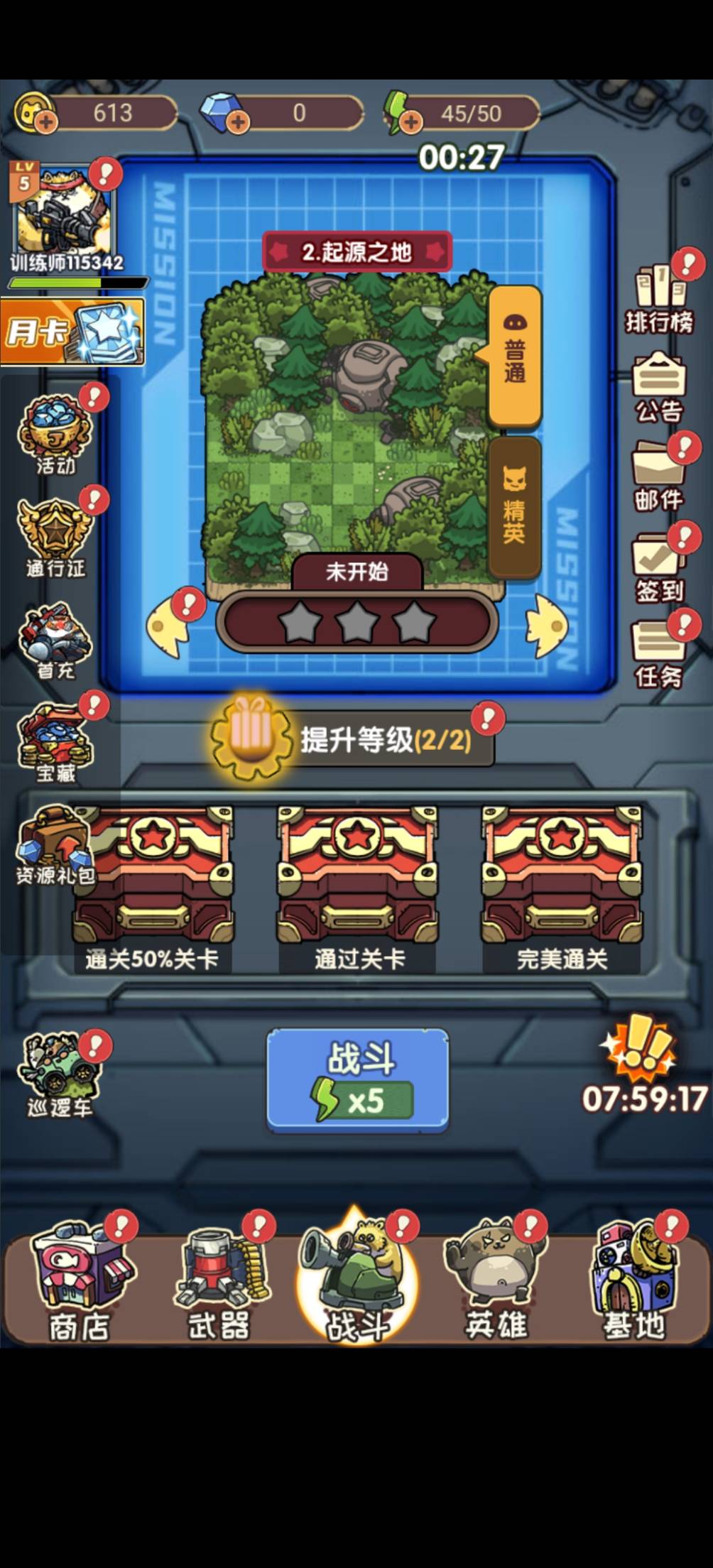Open the 首充 first recharge offer
Image resolution: width=713 pixels, height=1568 pixels.
(x=55, y=641)
